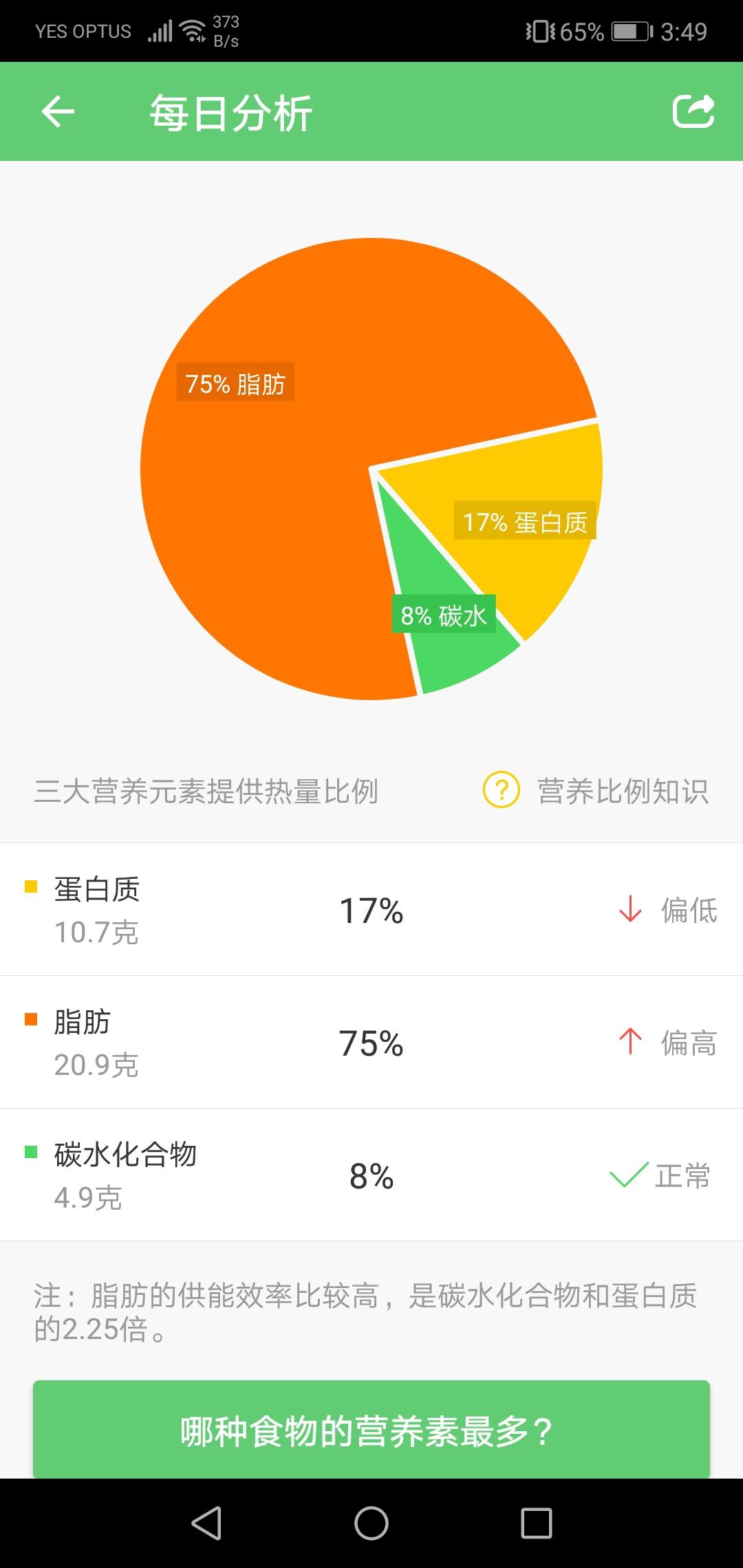Select the orange legend square for 脂肪
The width and height of the screenshot is (743, 1568).
[31, 1019]
